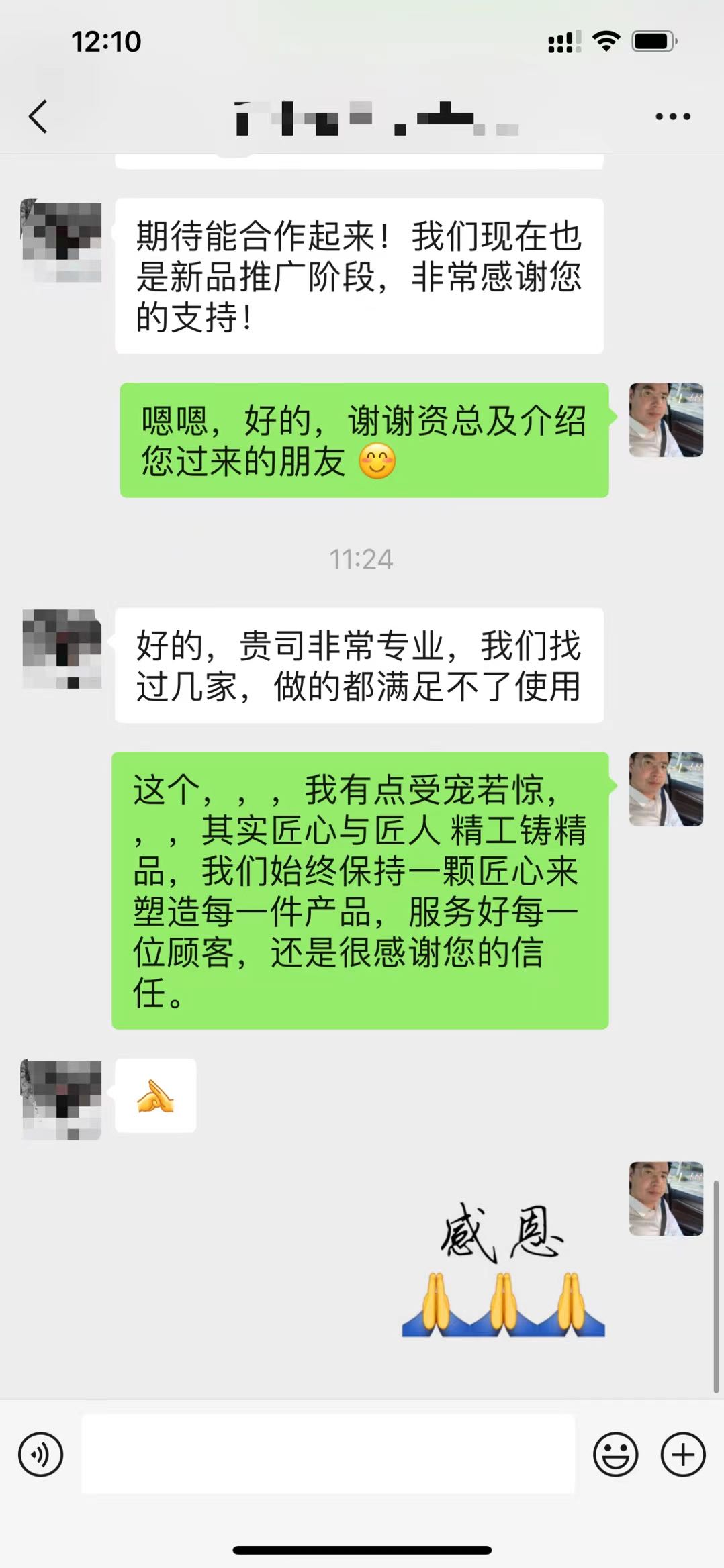Image resolution: width=724 pixels, height=1568 pixels.
Task: Focus the message text field
Action: tap(328, 1454)
